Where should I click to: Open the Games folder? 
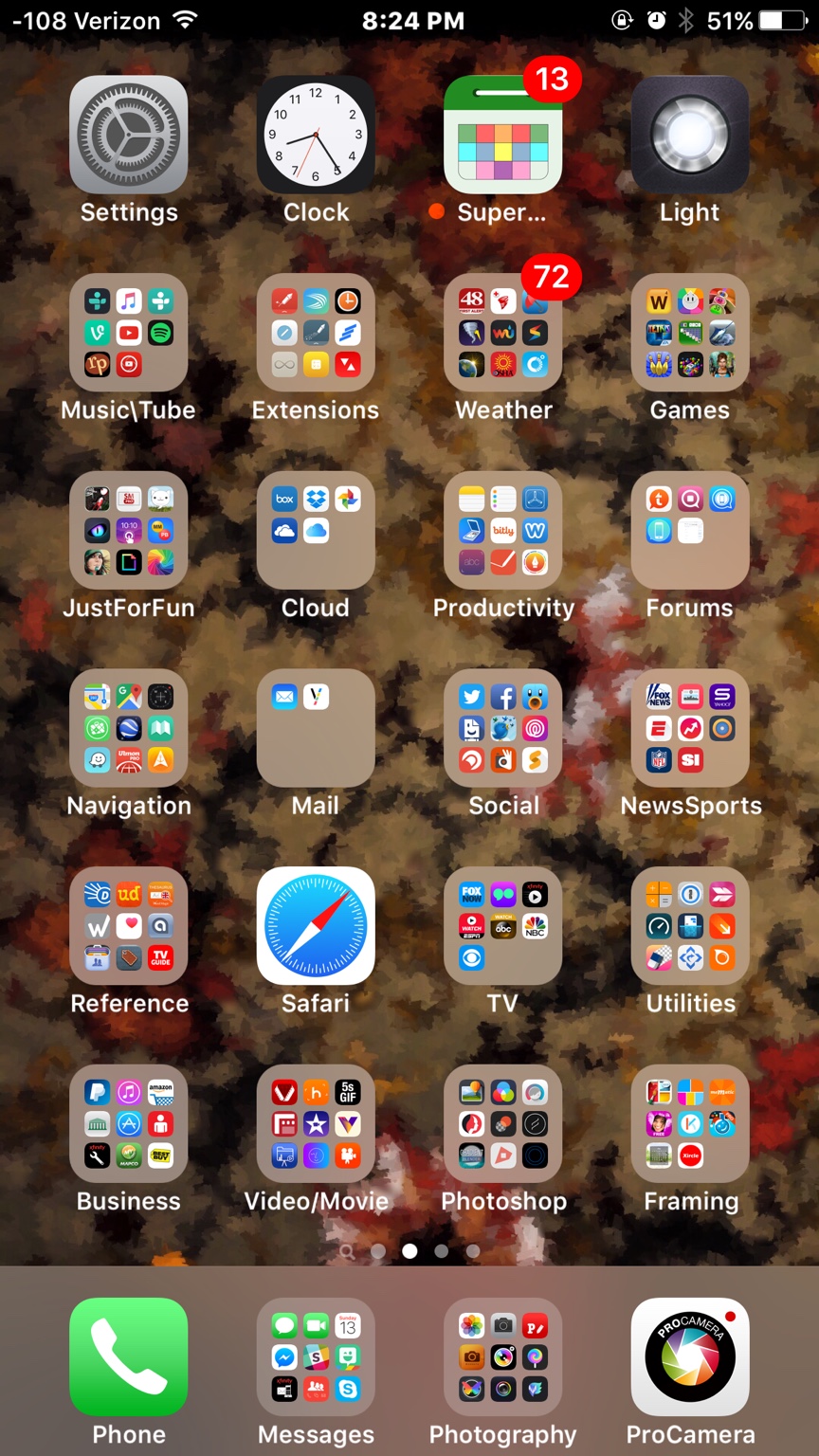(x=690, y=333)
